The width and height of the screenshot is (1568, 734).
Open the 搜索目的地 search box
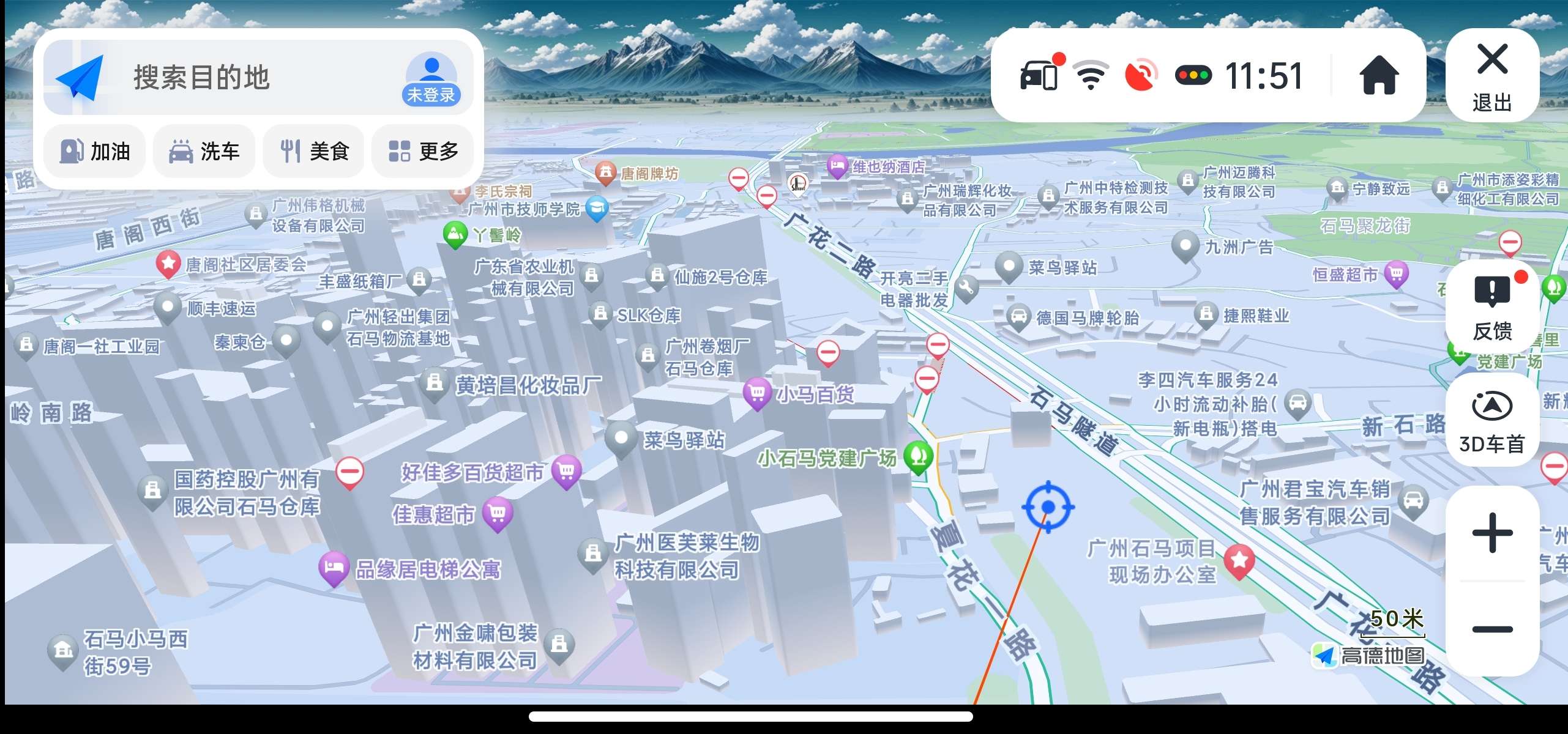[x=258, y=78]
